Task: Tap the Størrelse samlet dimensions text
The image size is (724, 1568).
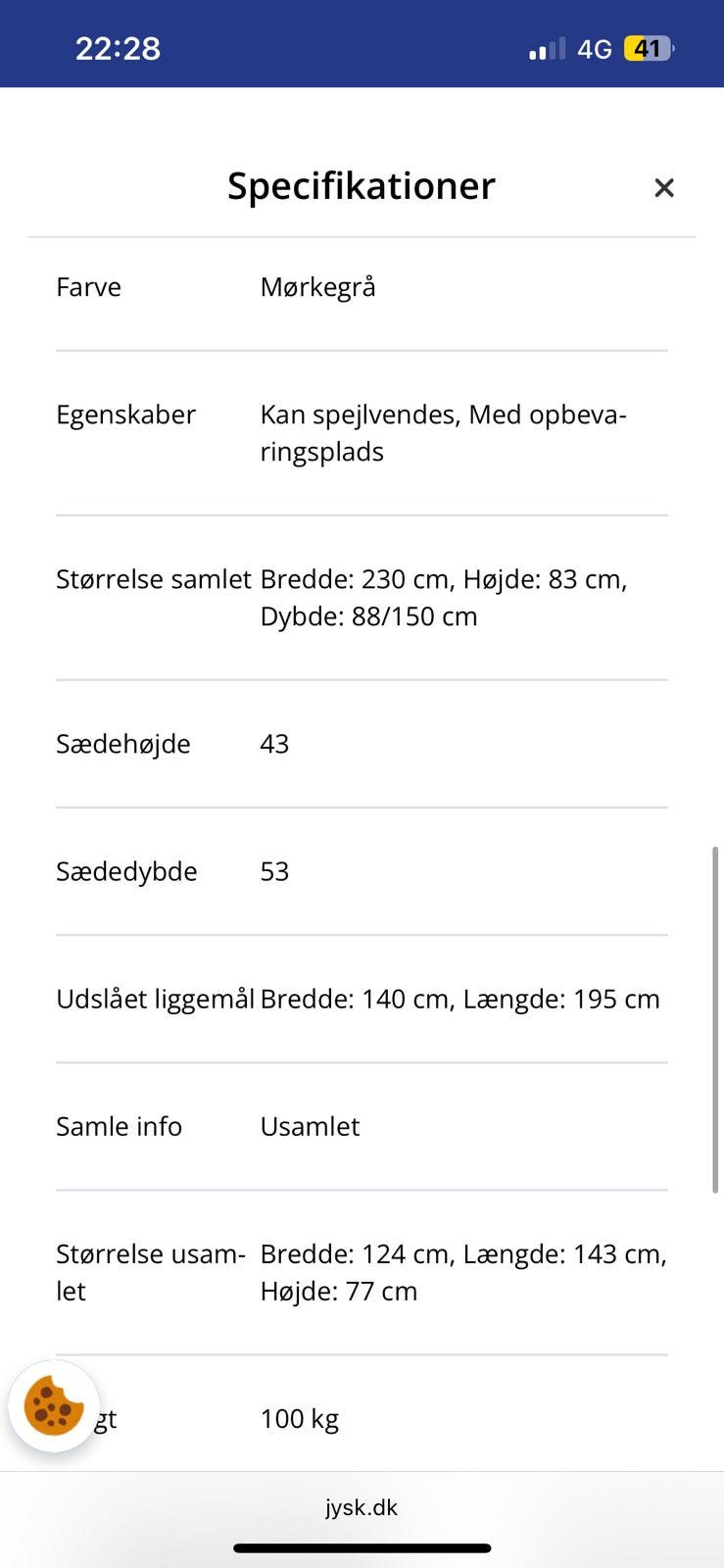Action: (x=443, y=598)
